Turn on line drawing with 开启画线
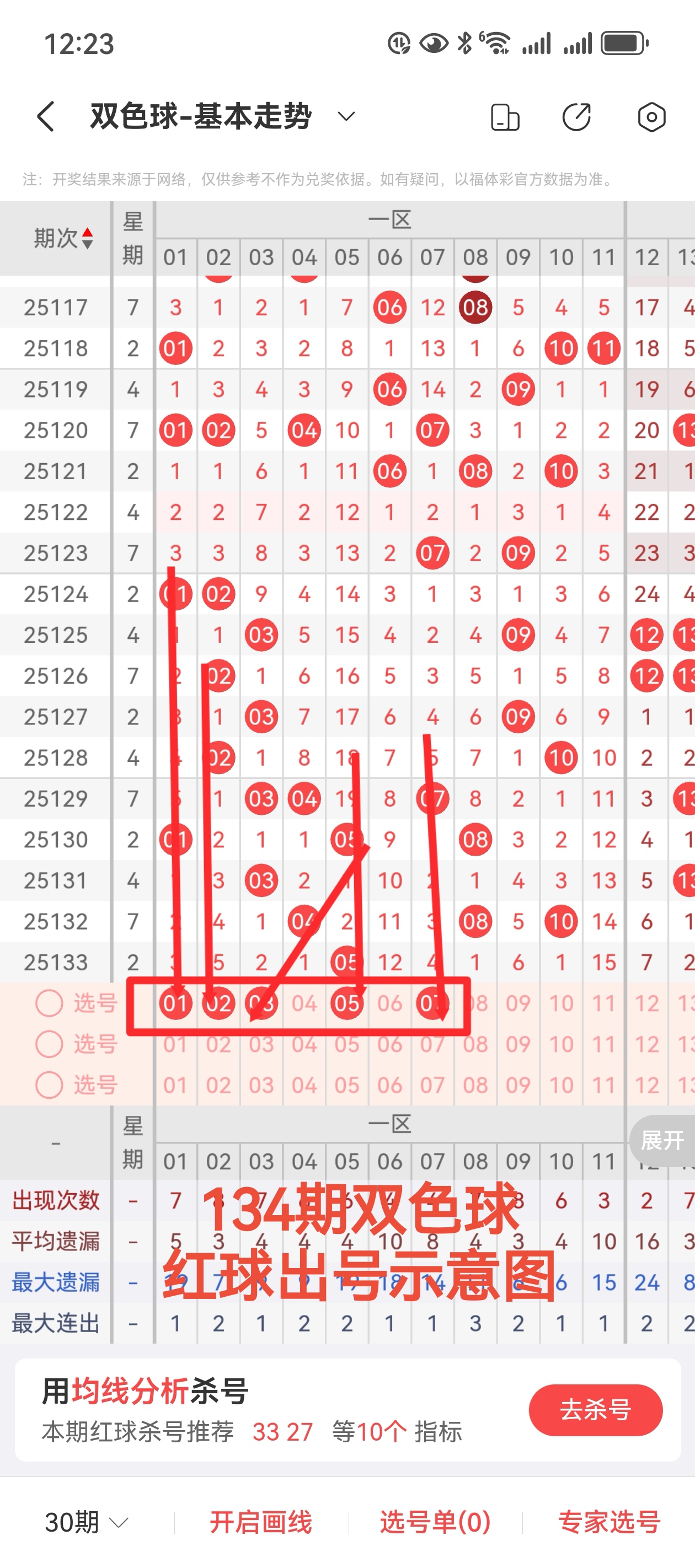This screenshot has height=1568, width=695. (x=261, y=1522)
